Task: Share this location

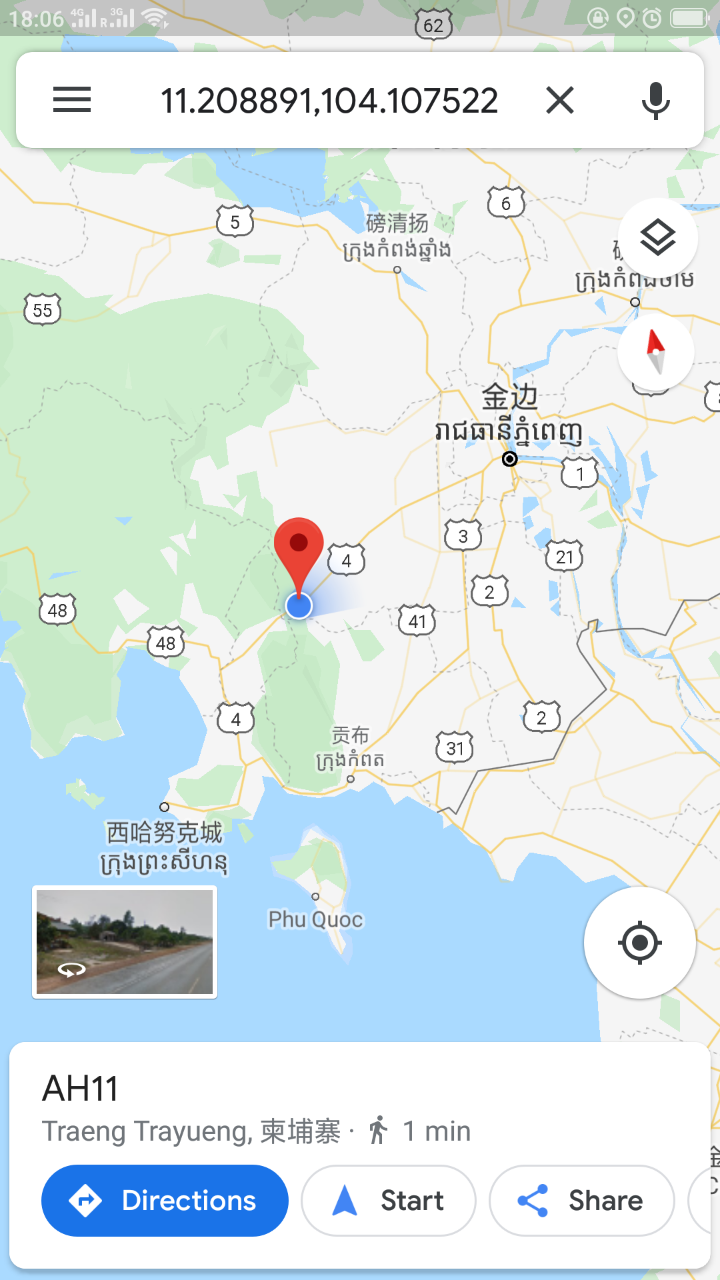Action: [x=581, y=1200]
